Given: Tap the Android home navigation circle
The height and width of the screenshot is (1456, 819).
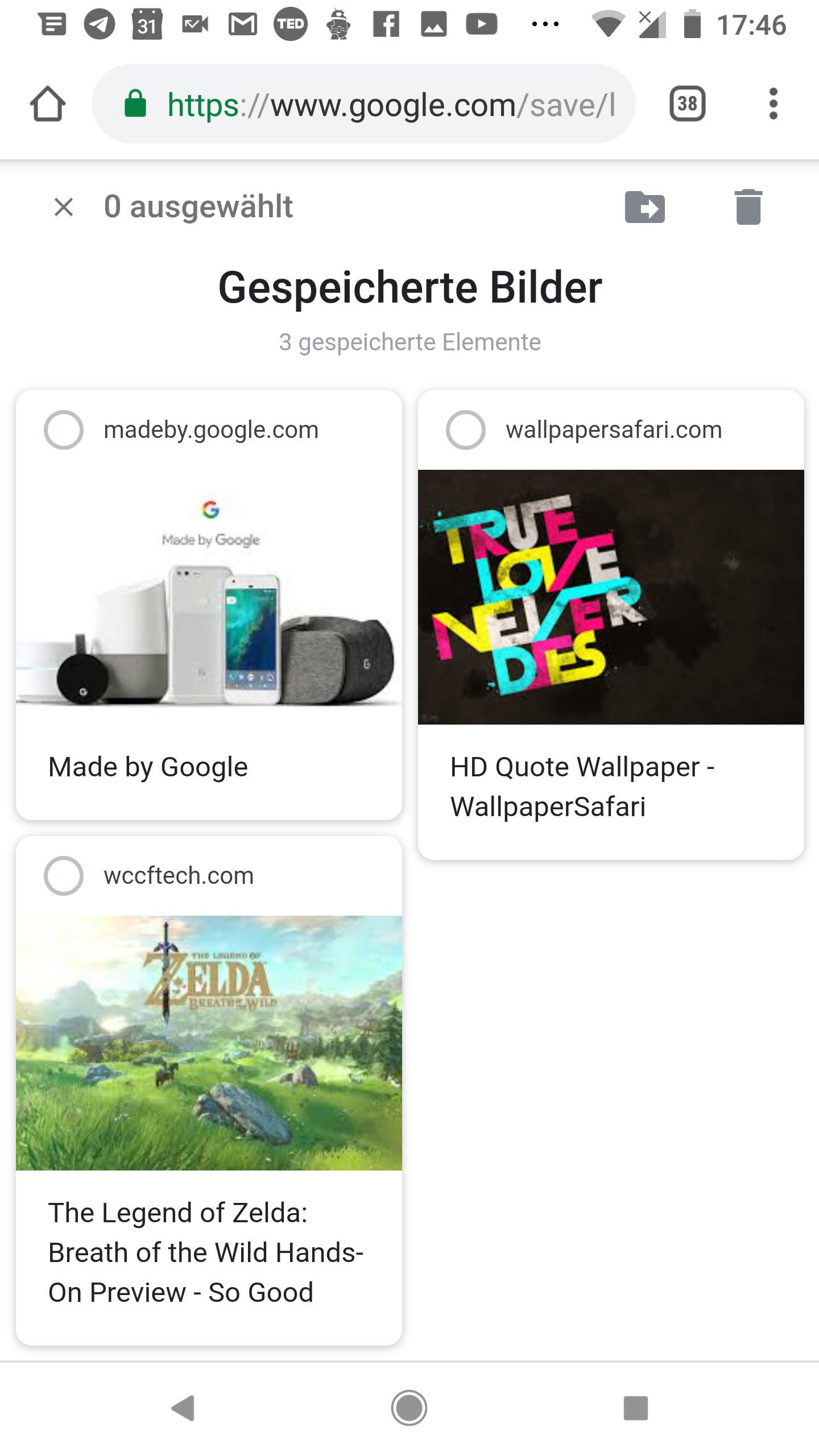Looking at the screenshot, I should click(409, 1405).
